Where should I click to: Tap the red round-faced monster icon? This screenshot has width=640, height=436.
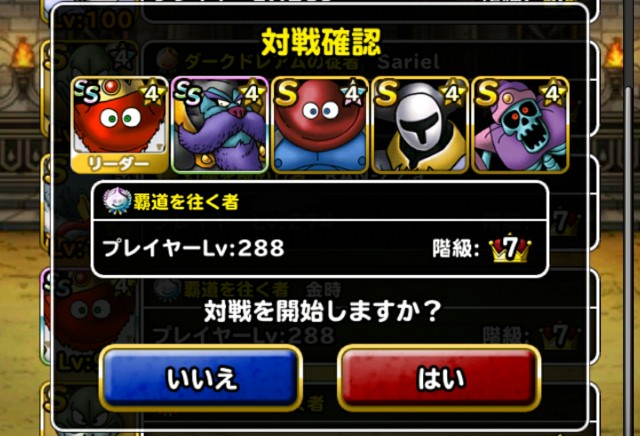click(x=320, y=124)
